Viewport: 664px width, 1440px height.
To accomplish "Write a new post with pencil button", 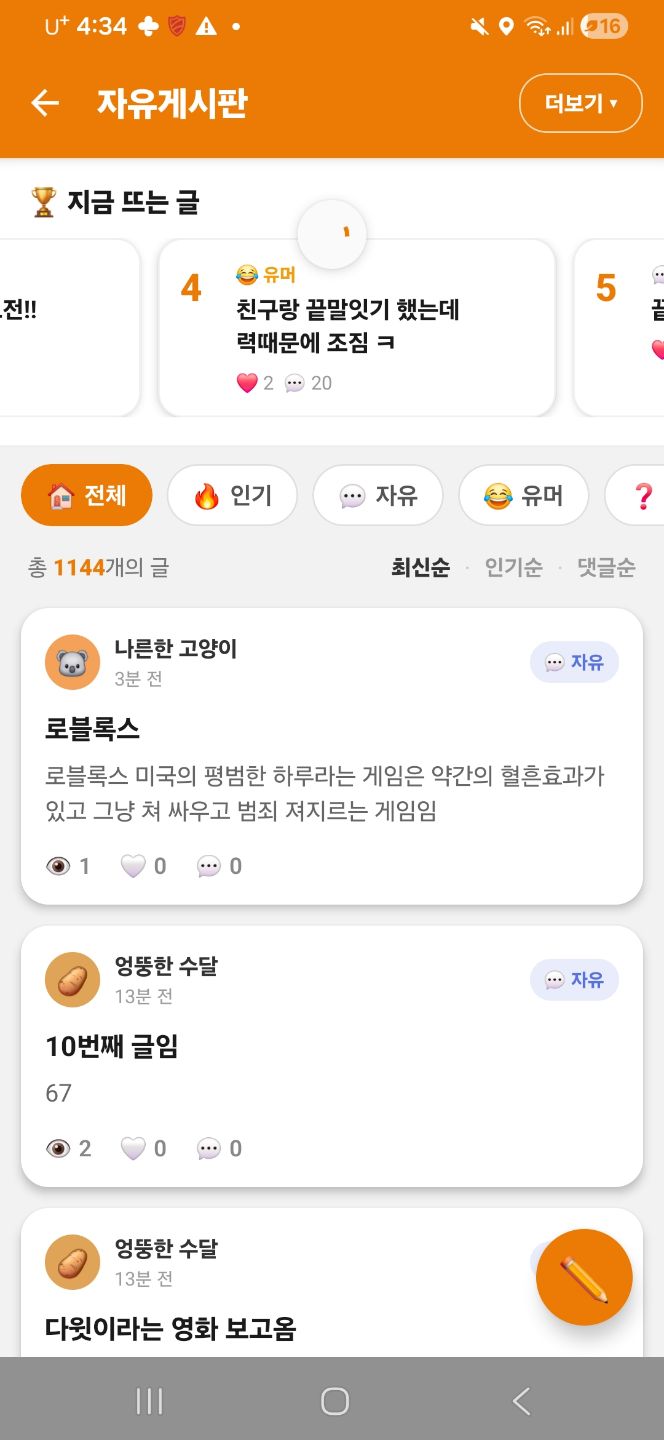I will pos(584,1277).
